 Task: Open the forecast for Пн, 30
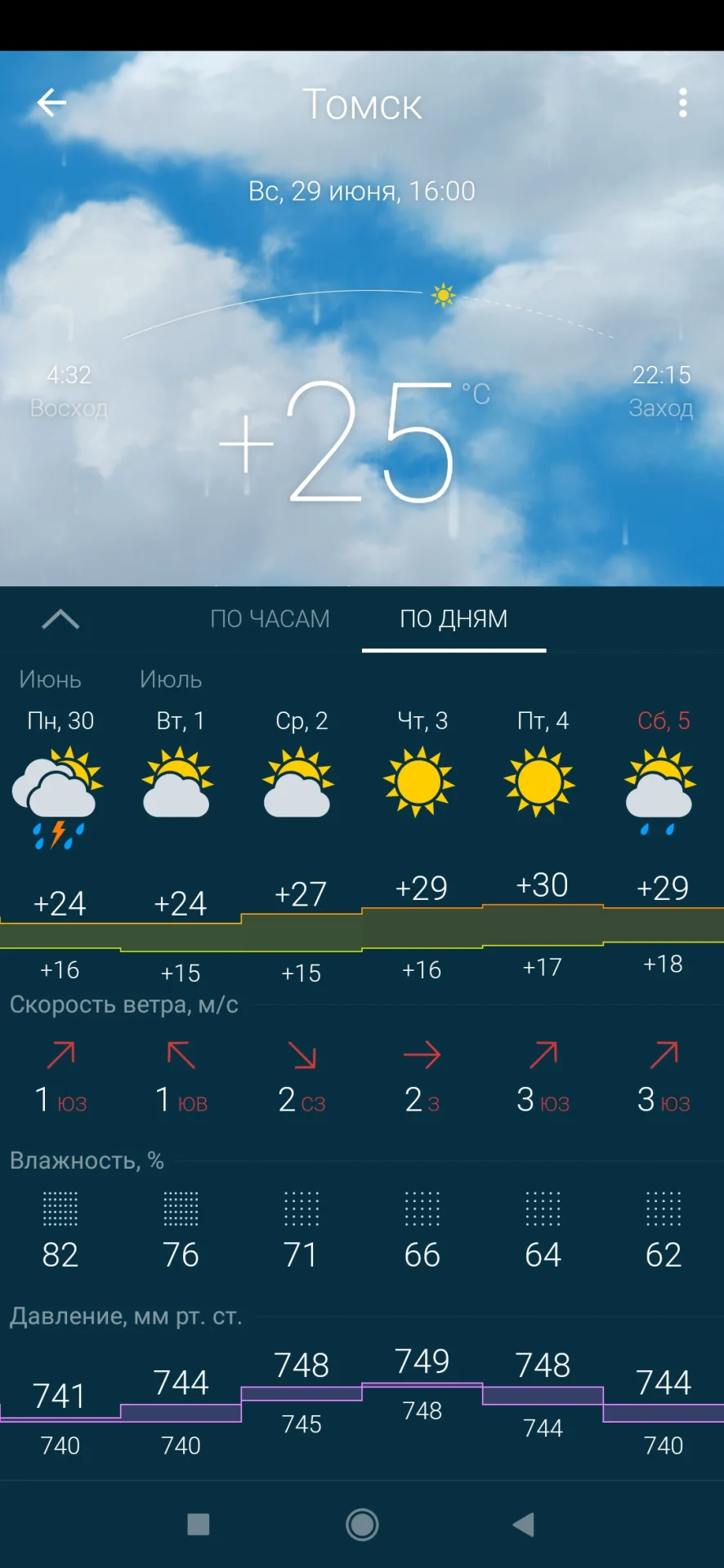point(60,784)
